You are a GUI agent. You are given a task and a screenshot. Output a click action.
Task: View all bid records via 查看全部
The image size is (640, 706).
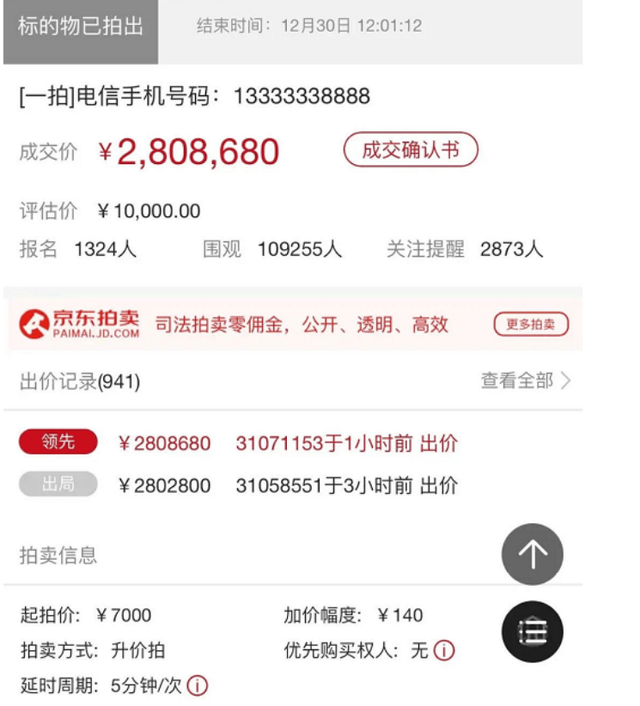click(x=525, y=380)
